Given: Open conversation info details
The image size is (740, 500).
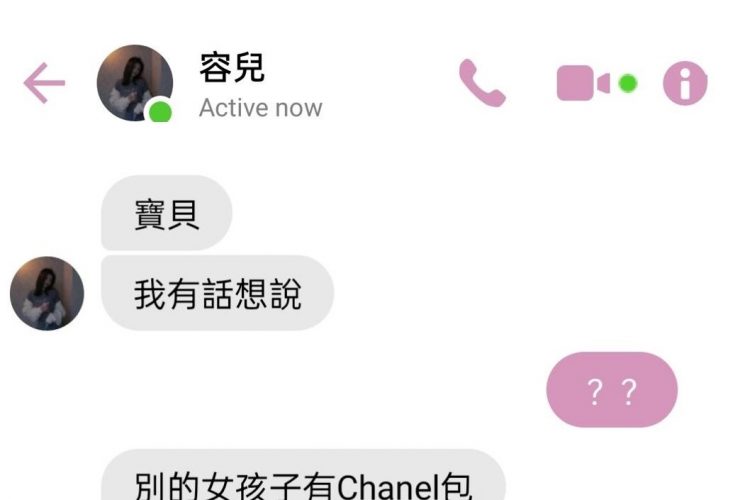Looking at the screenshot, I should point(685,83).
